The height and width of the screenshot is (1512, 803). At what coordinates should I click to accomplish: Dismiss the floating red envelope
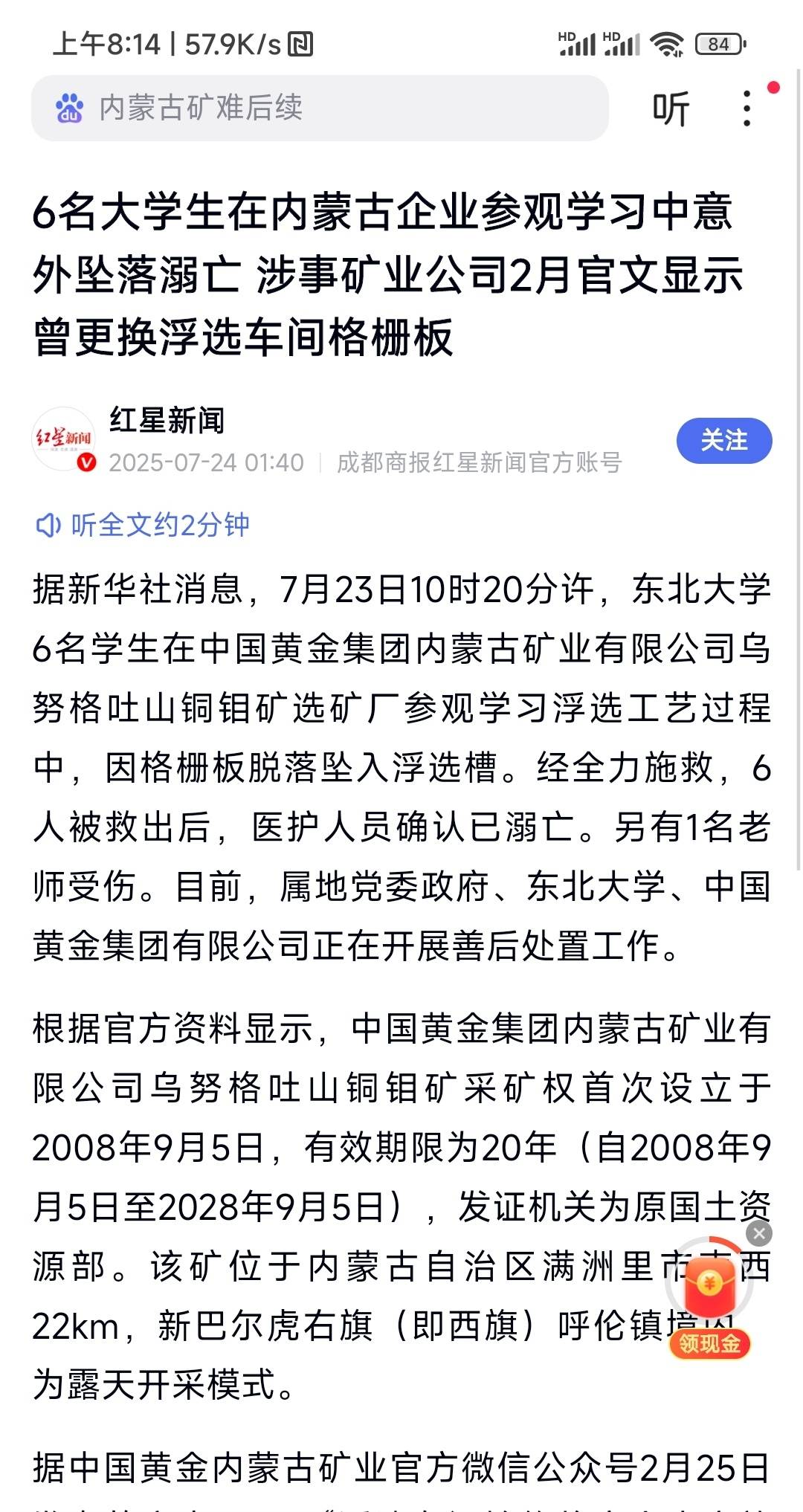coord(758,1234)
